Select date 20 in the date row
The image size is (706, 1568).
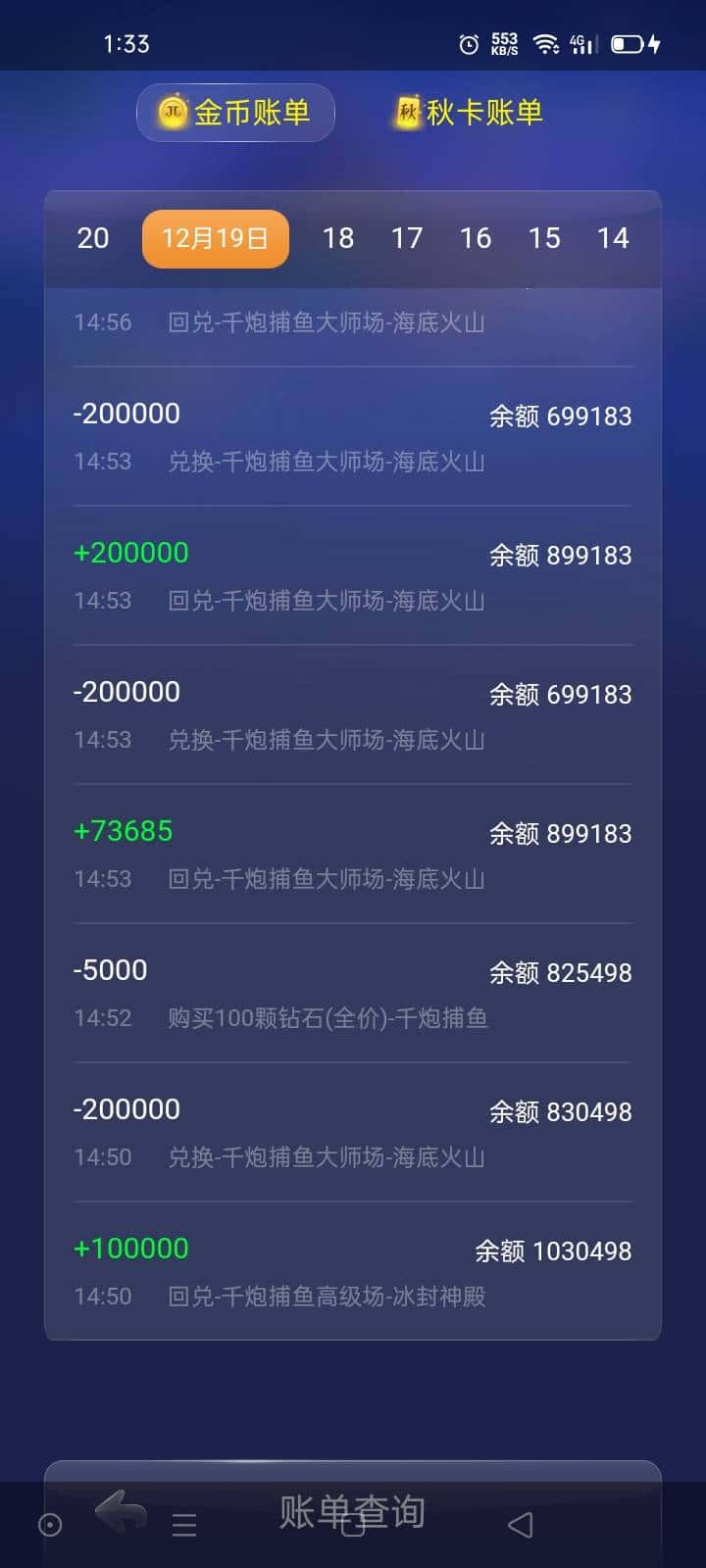coord(91,238)
